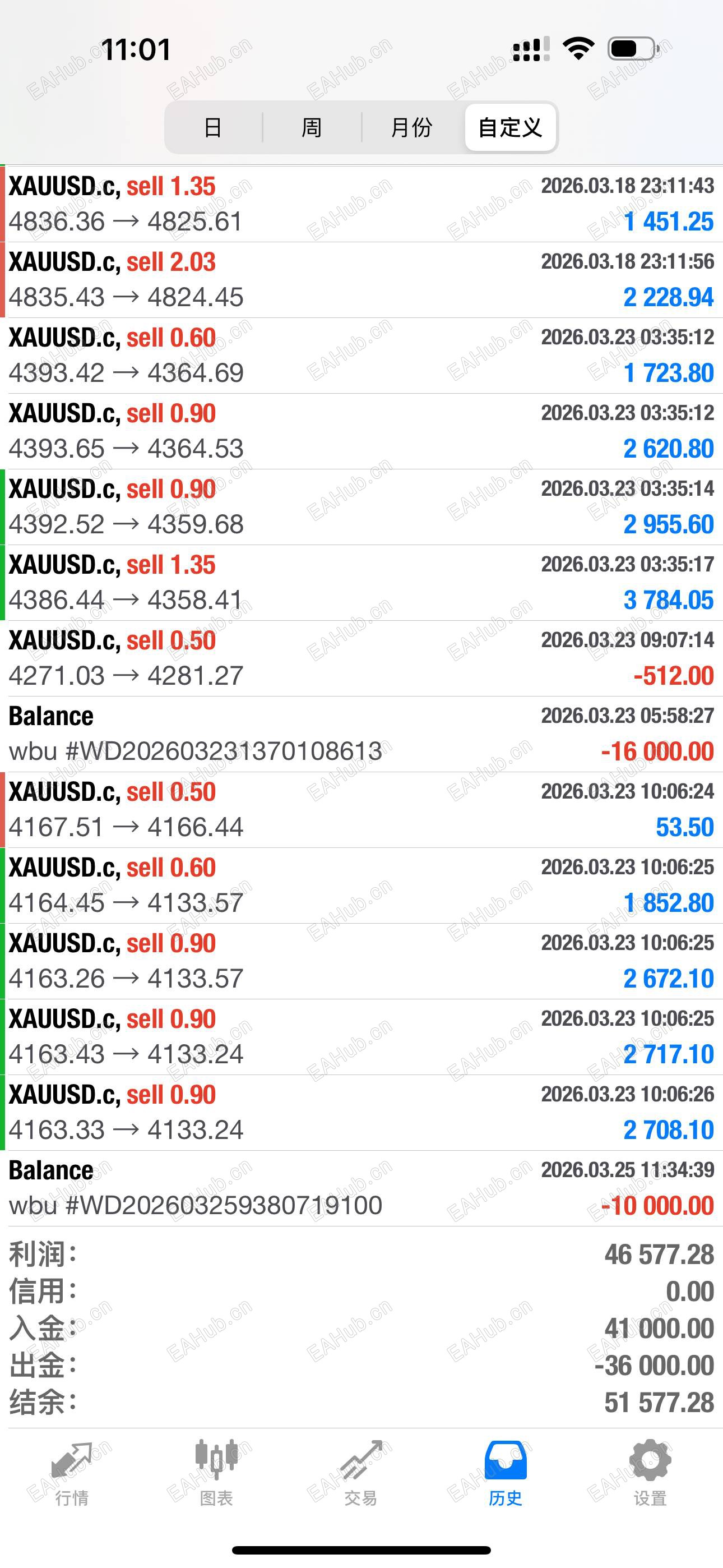Go to the 图表 chart tab
723x1568 pixels.
point(216,1472)
